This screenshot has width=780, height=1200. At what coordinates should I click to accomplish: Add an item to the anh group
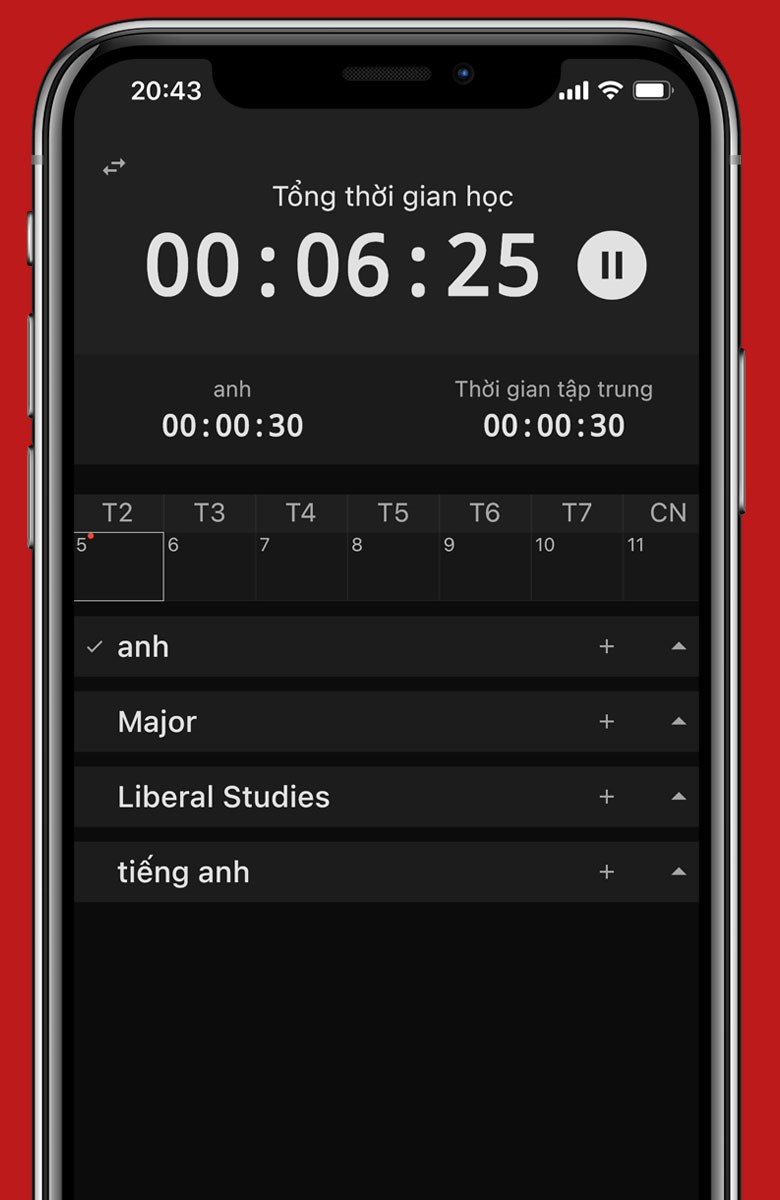click(x=606, y=647)
